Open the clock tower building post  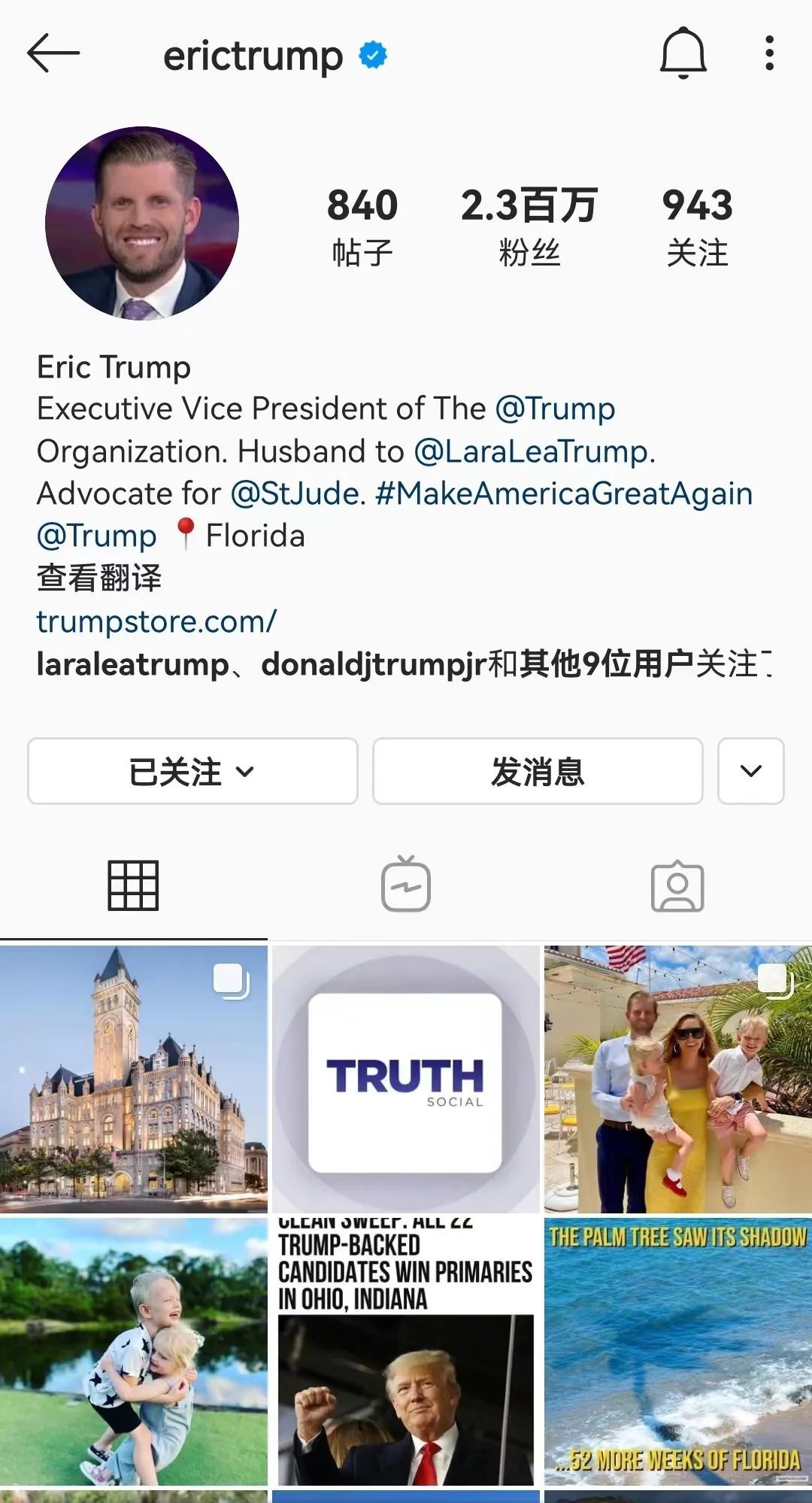(x=134, y=1079)
